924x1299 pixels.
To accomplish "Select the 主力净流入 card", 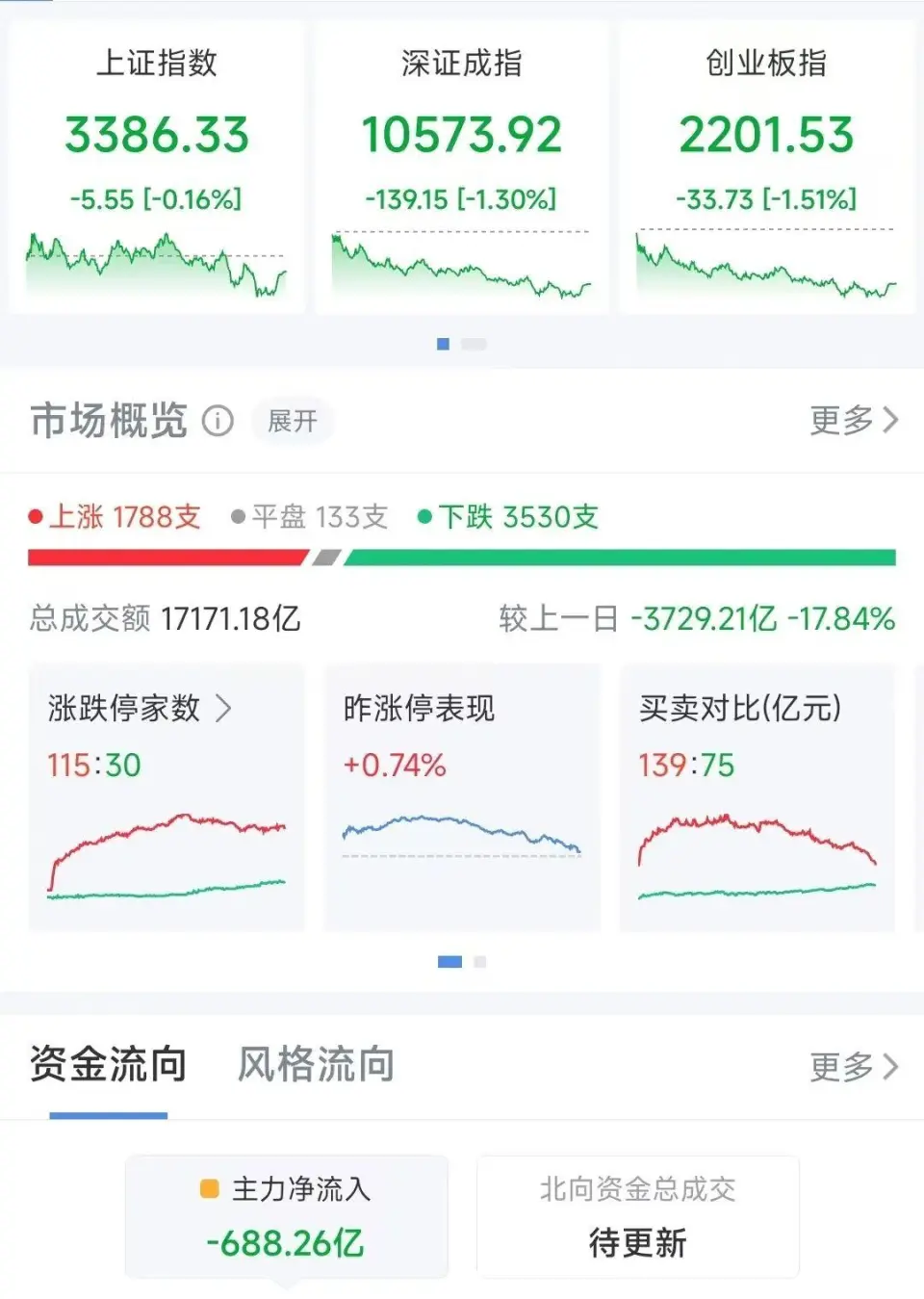I will [287, 1216].
